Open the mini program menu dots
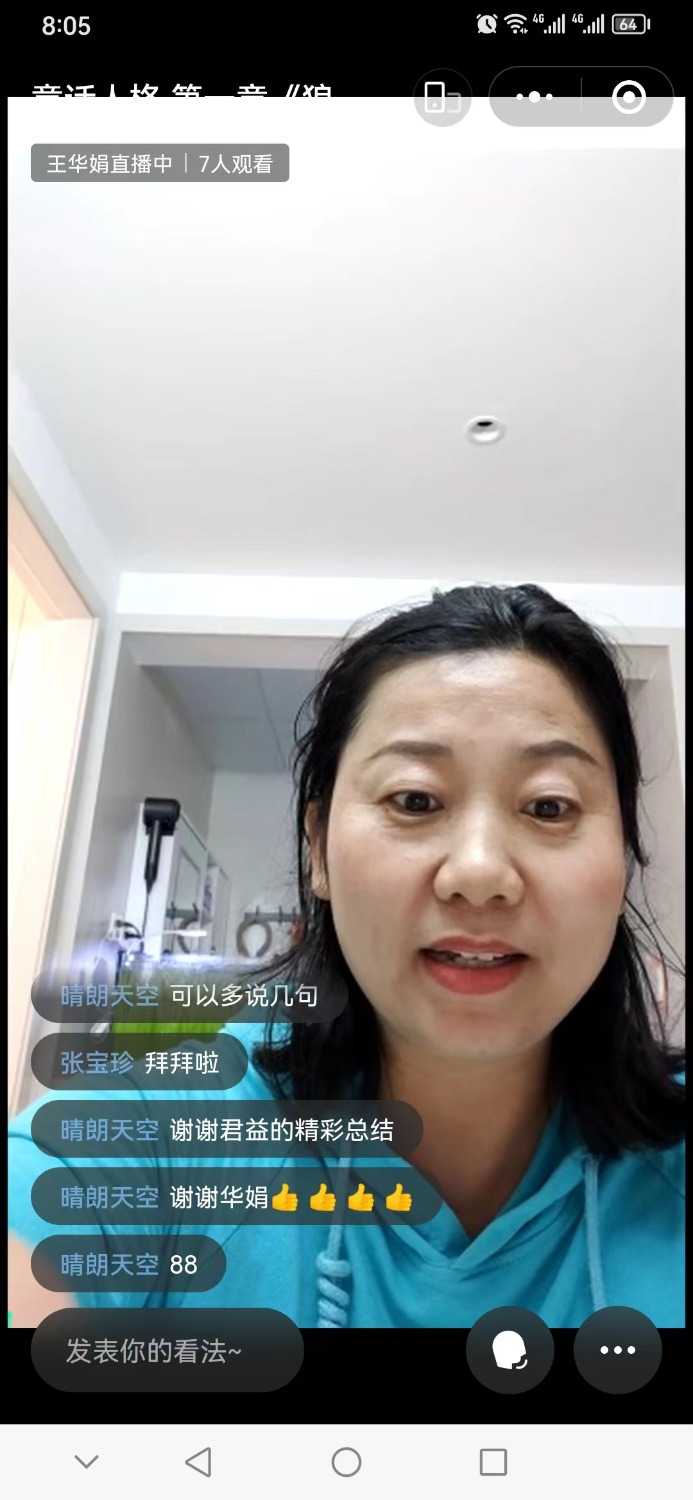Screen dimensions: 693x1500 click(x=534, y=97)
